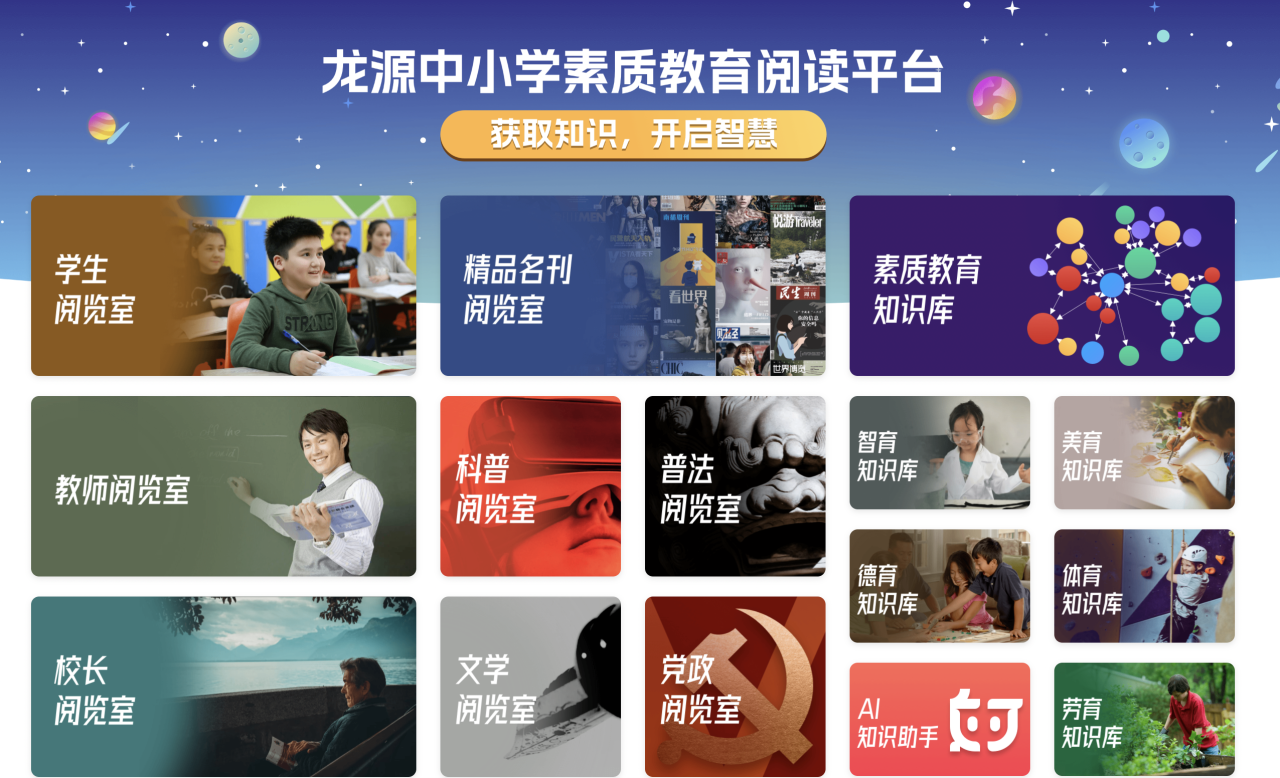This screenshot has width=1280, height=778.
Task: Launch the AI知识助手 tile
Action: tap(939, 719)
